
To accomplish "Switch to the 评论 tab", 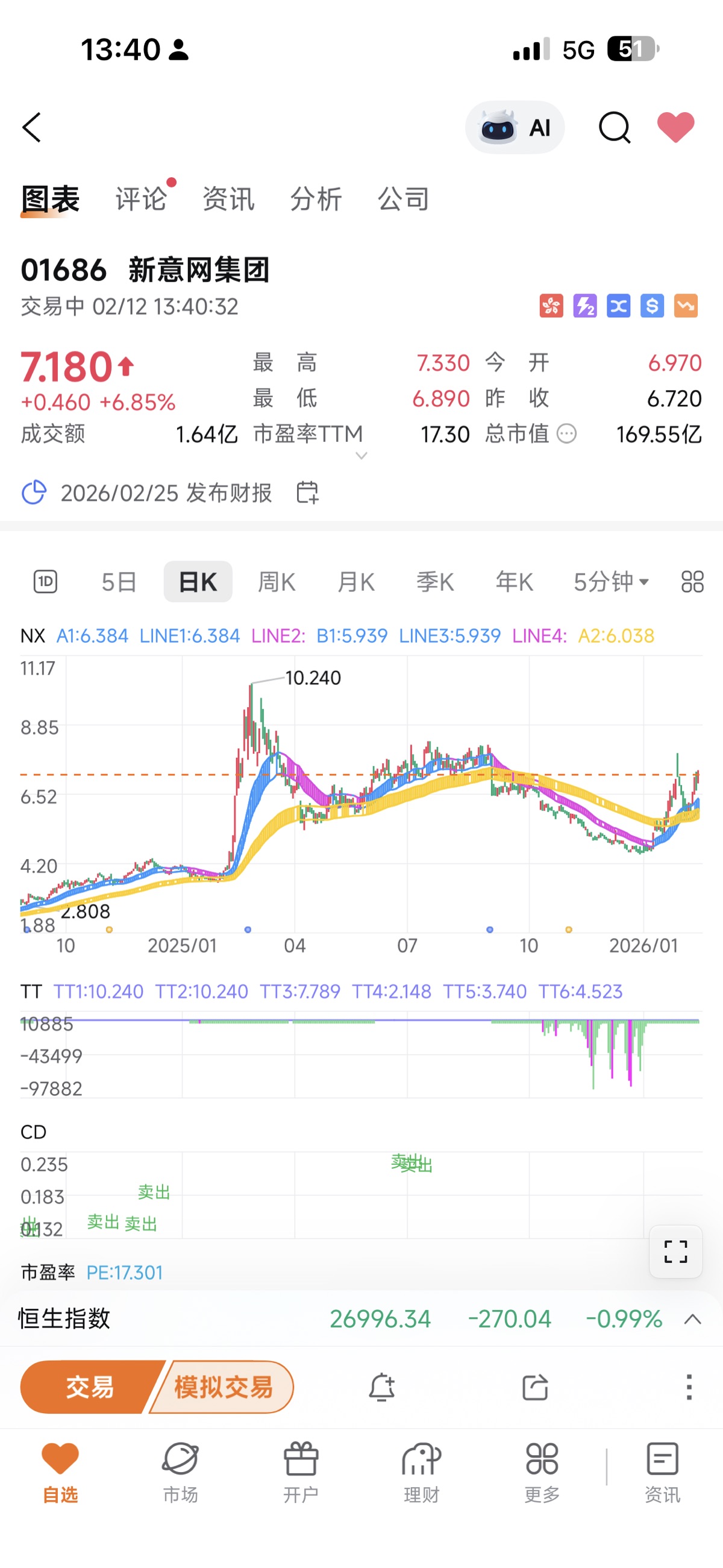I will coord(141,199).
